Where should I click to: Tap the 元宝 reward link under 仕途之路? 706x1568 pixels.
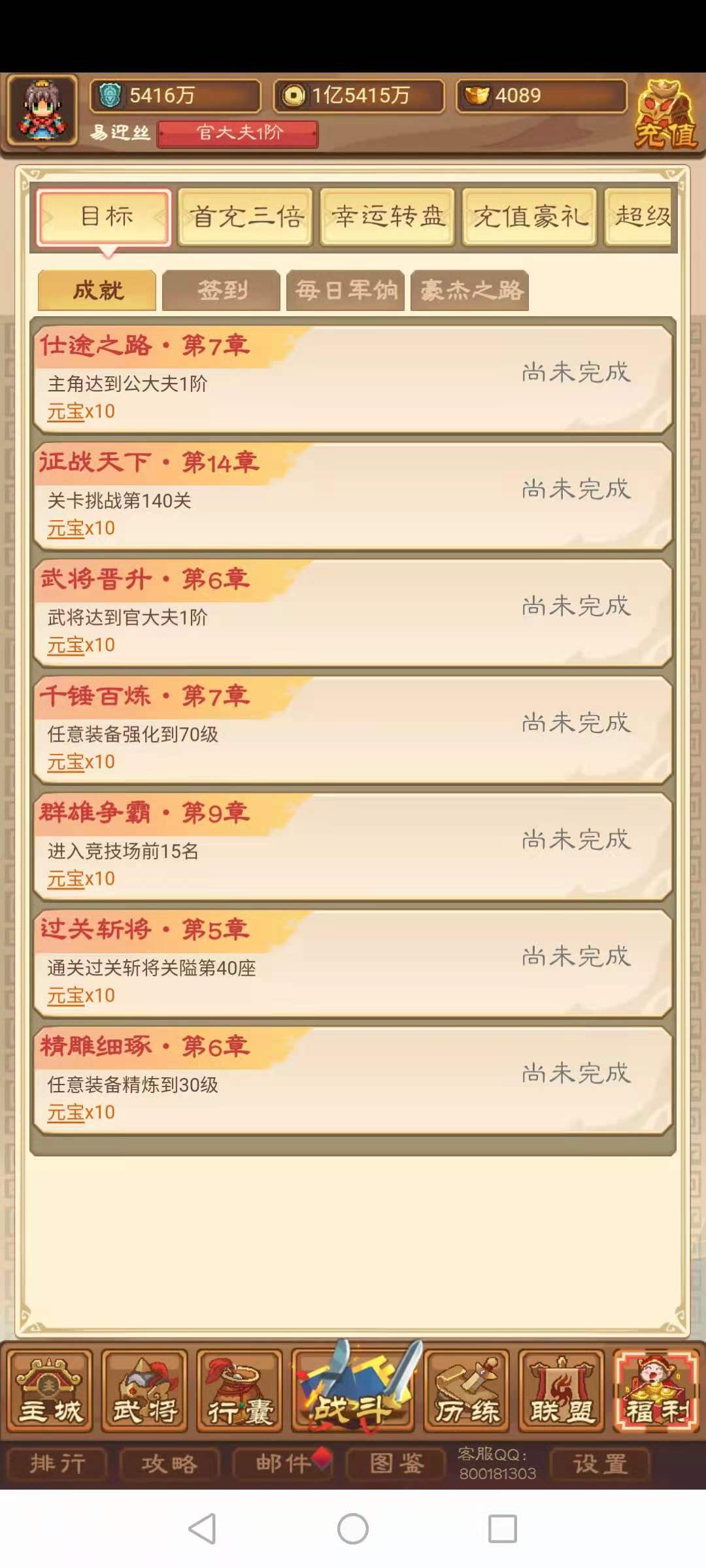66,412
